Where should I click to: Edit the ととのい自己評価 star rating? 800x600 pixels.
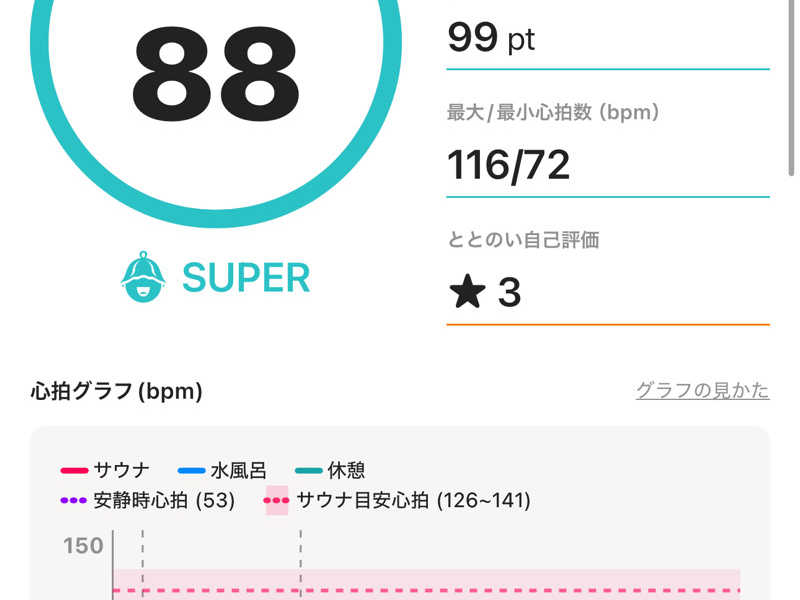coord(486,293)
